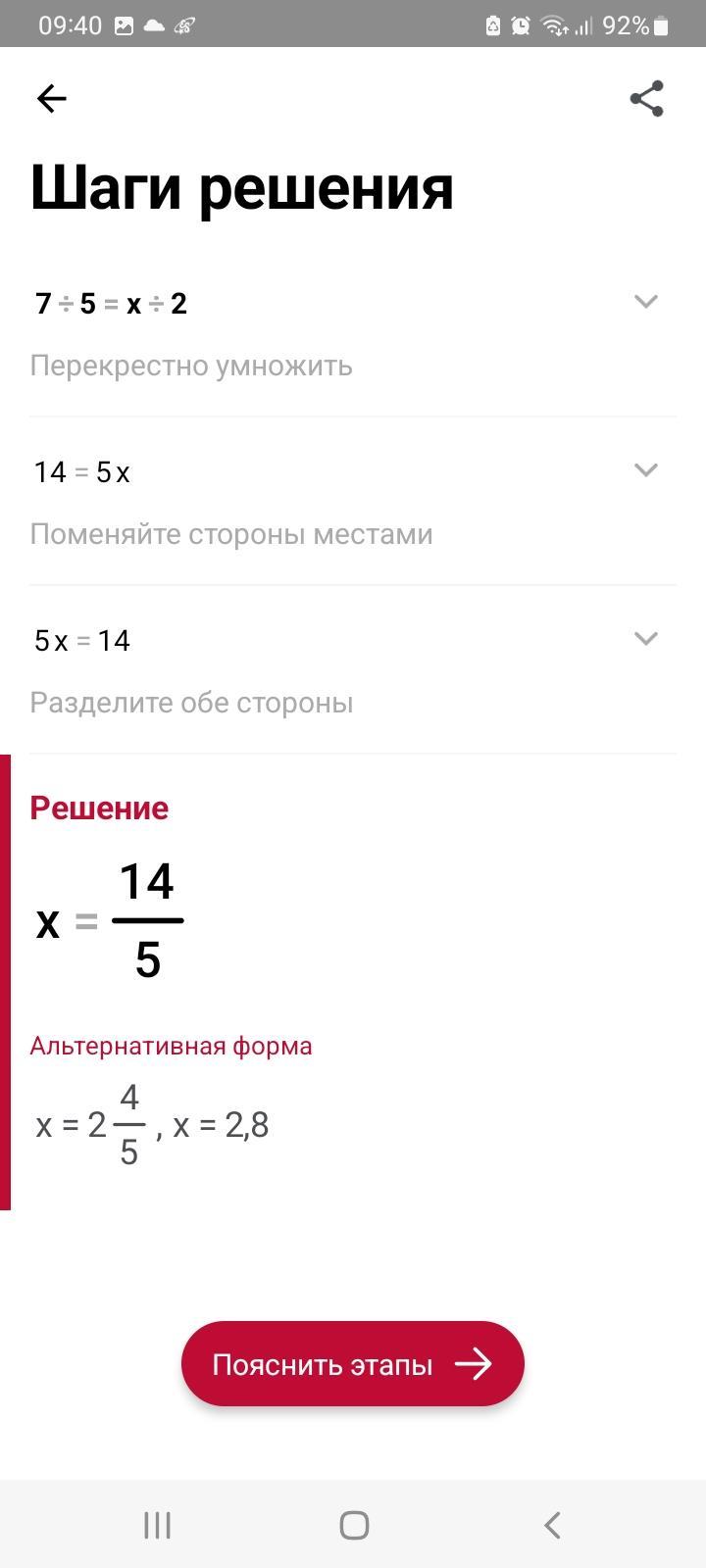The width and height of the screenshot is (706, 1568).
Task: Go back using the top arrow
Action: pos(51,98)
